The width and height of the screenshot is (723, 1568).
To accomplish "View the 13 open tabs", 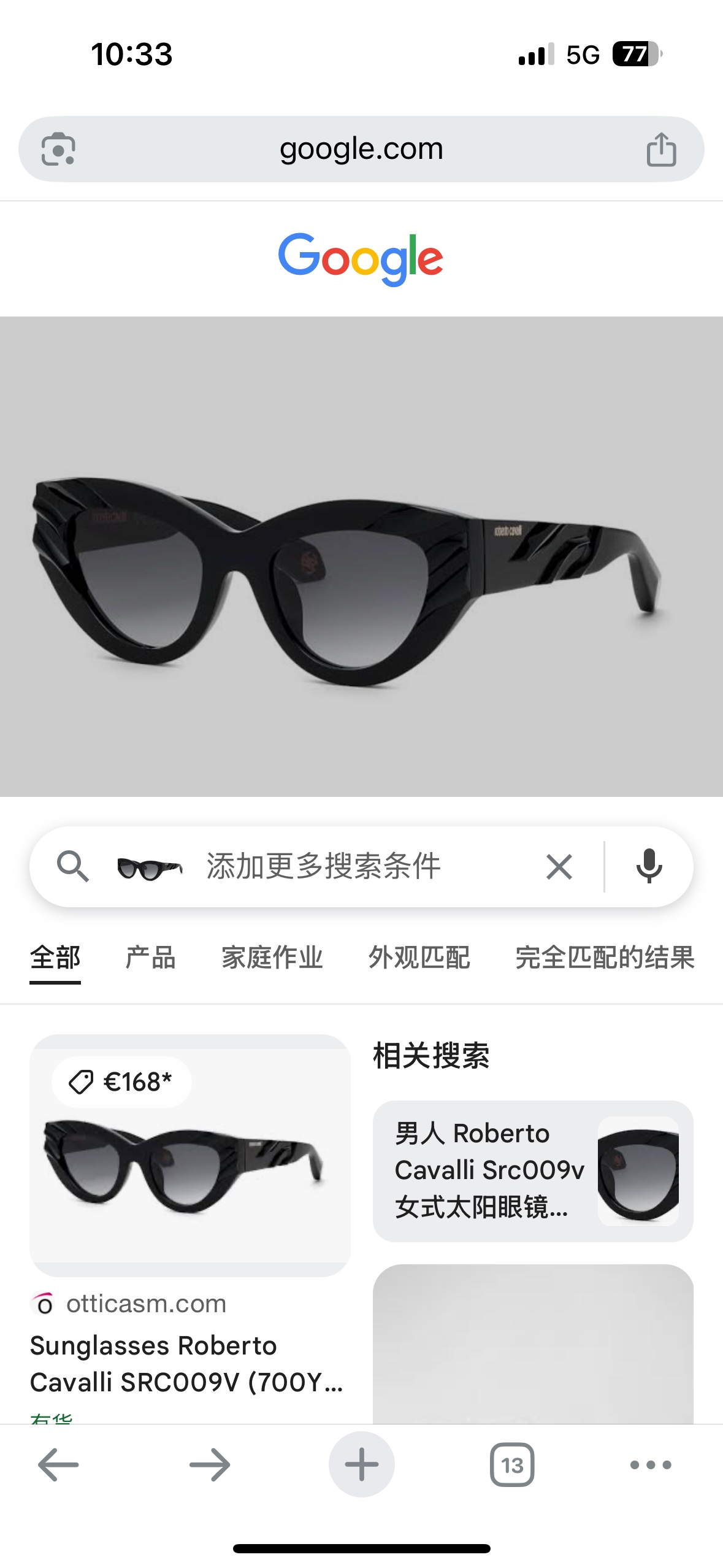I will 512,1465.
